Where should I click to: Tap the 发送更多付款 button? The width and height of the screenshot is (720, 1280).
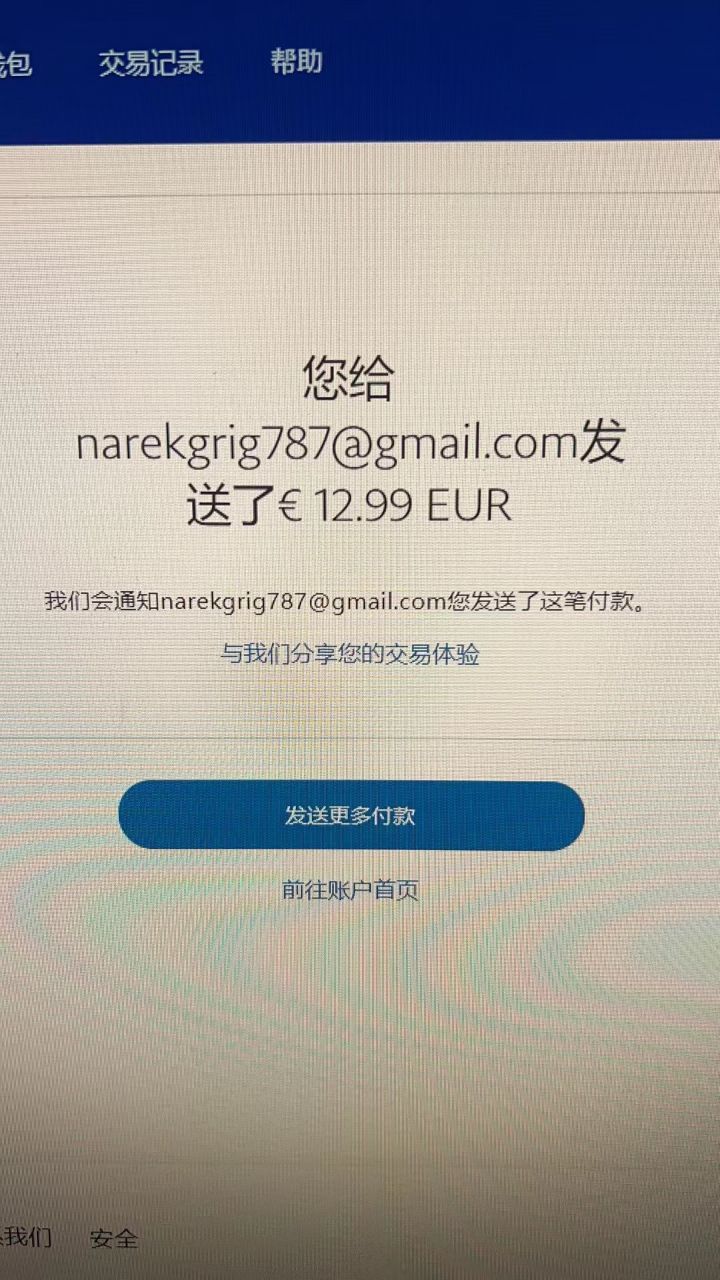[x=351, y=816]
